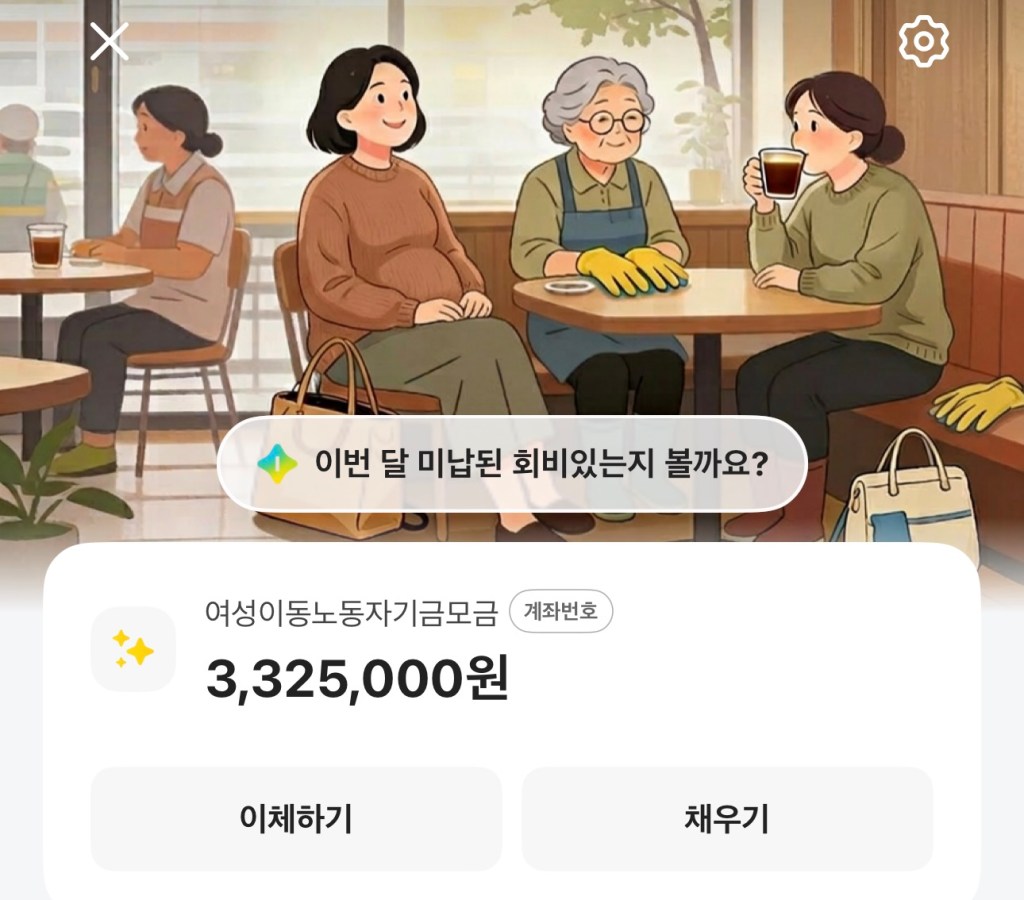This screenshot has width=1024, height=900.
Task: Close the group account screen
Action: point(109,41)
